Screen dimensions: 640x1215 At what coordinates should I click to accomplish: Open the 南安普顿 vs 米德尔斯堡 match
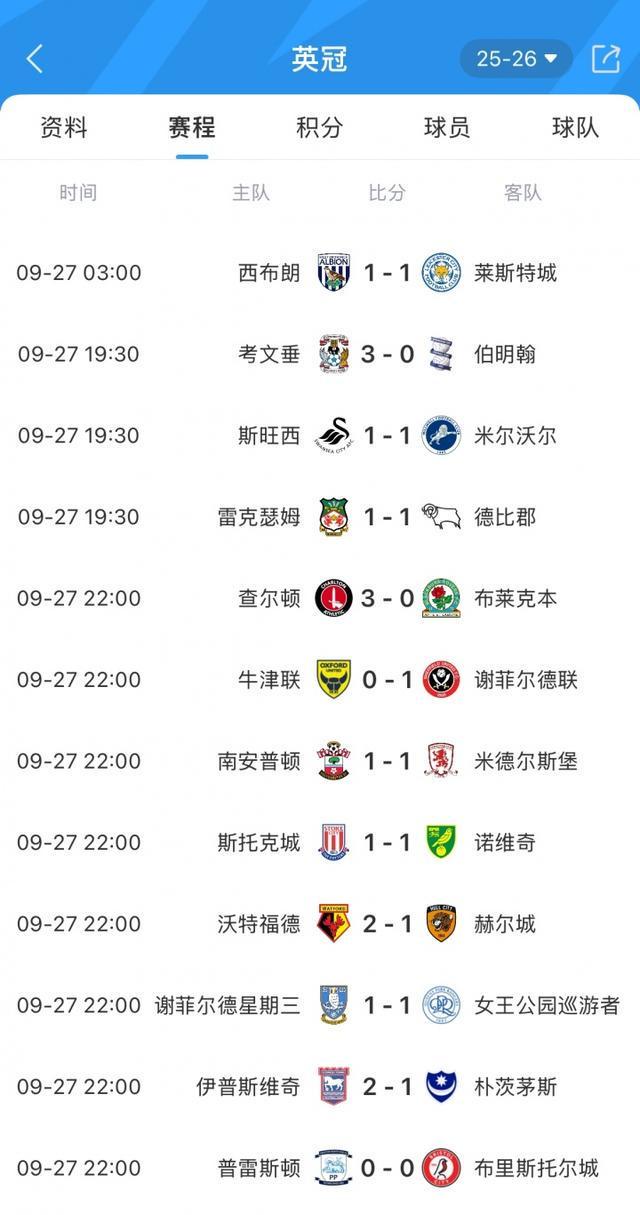pyautogui.click(x=386, y=761)
